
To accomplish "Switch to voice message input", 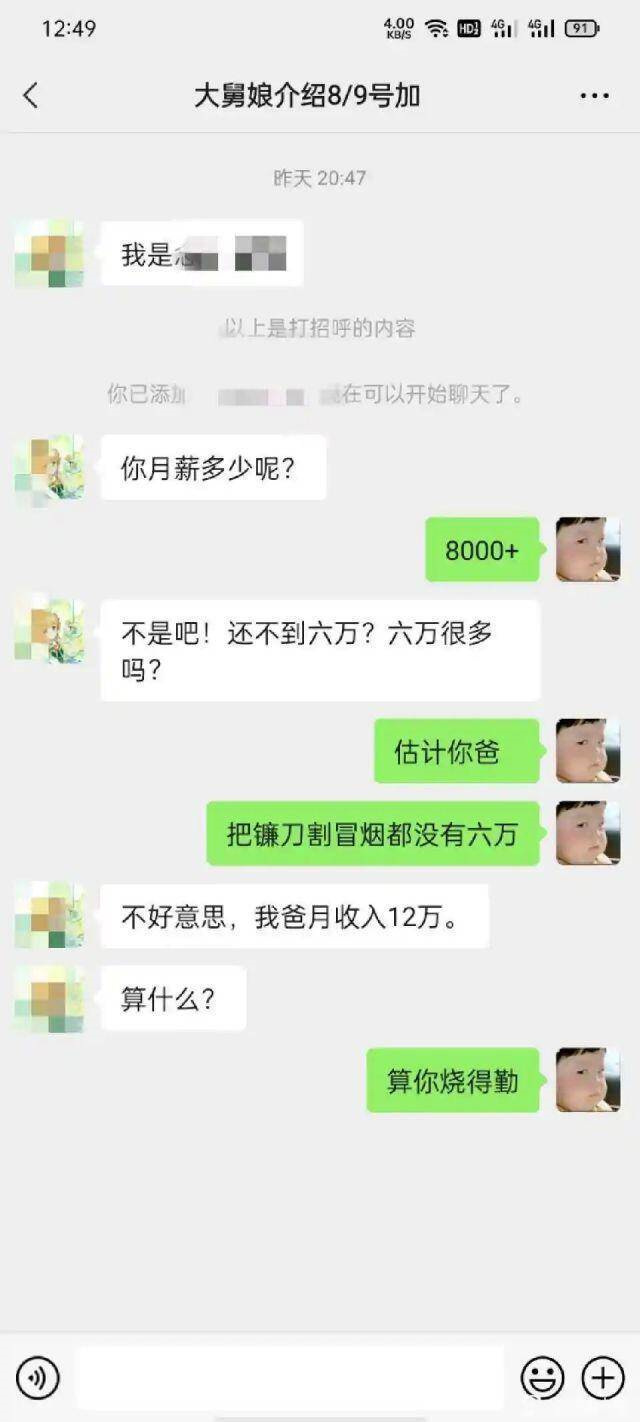I will (x=38, y=1378).
